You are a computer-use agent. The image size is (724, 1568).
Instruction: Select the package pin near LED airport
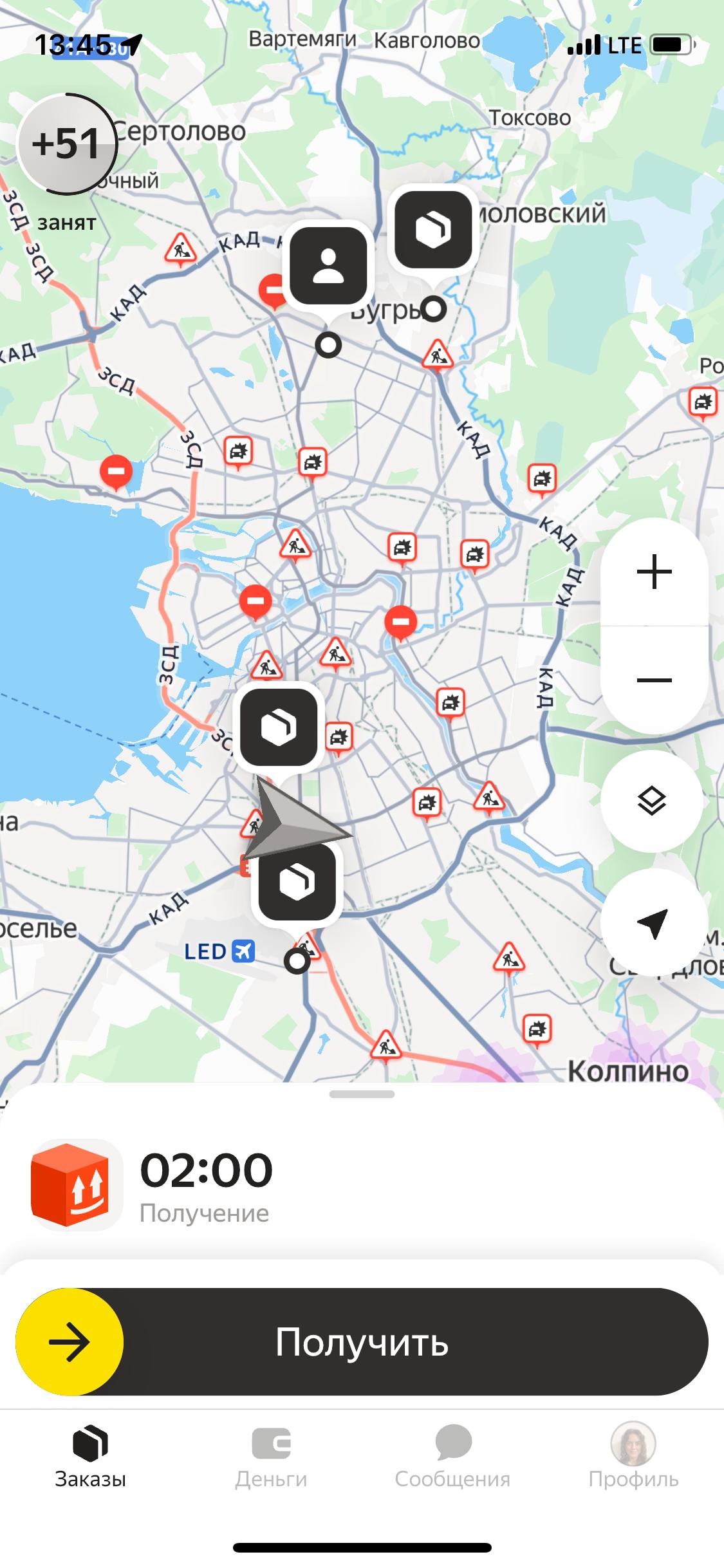297,882
